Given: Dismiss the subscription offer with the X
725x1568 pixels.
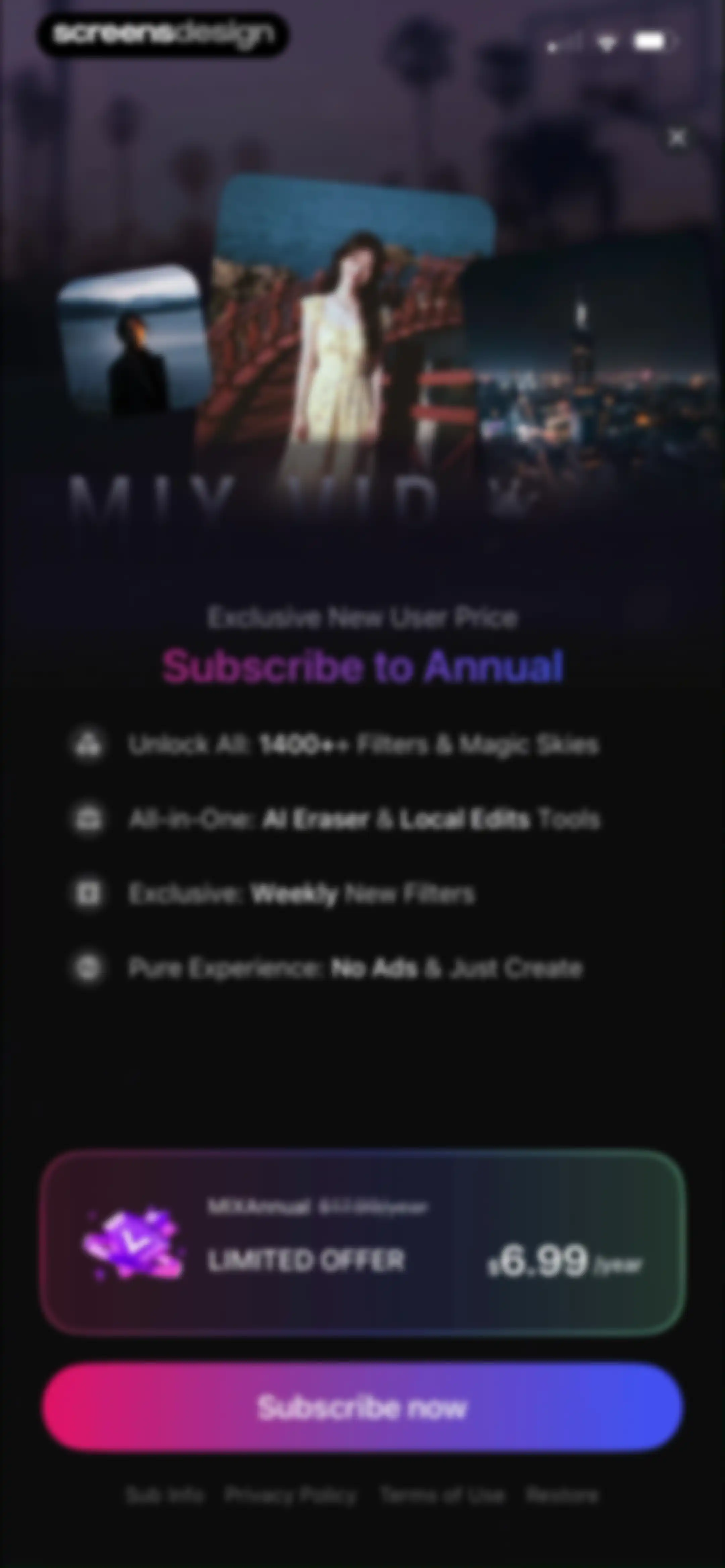Looking at the screenshot, I should coord(677,138).
